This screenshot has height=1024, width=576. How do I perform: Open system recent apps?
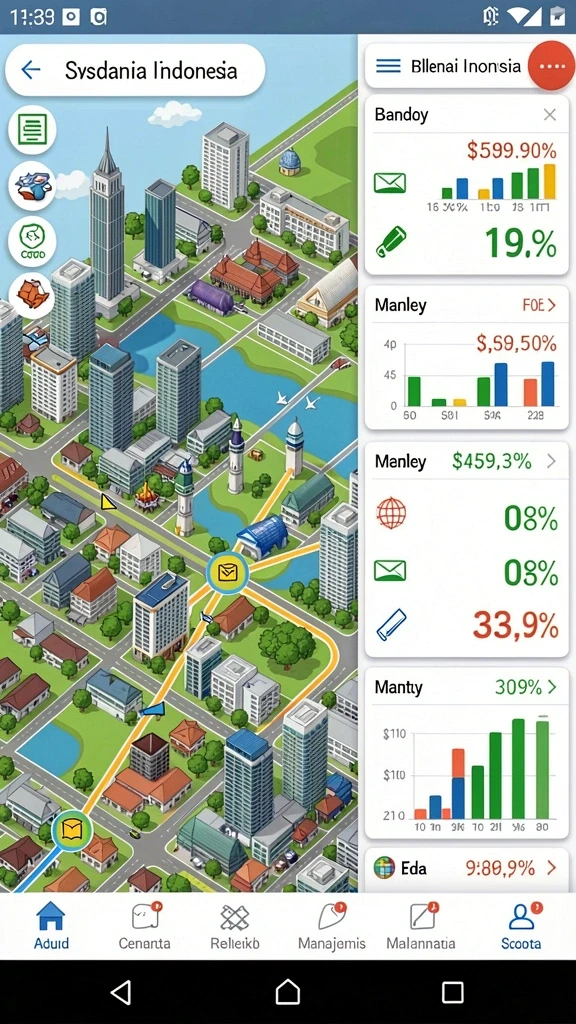453,992
